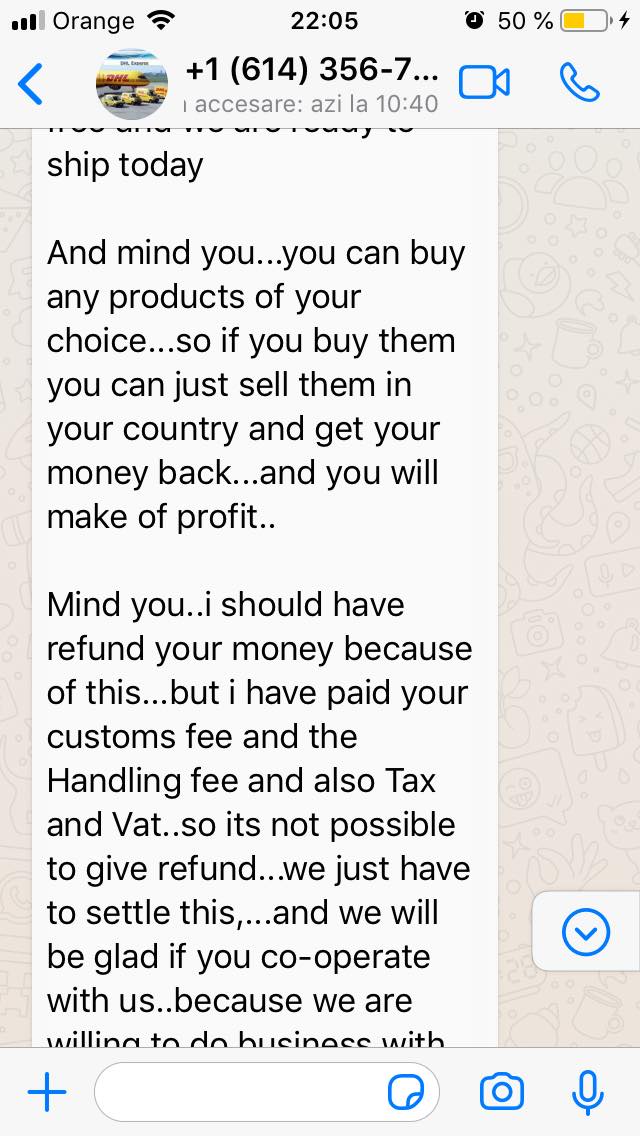Start a video call with this contact

(x=484, y=83)
